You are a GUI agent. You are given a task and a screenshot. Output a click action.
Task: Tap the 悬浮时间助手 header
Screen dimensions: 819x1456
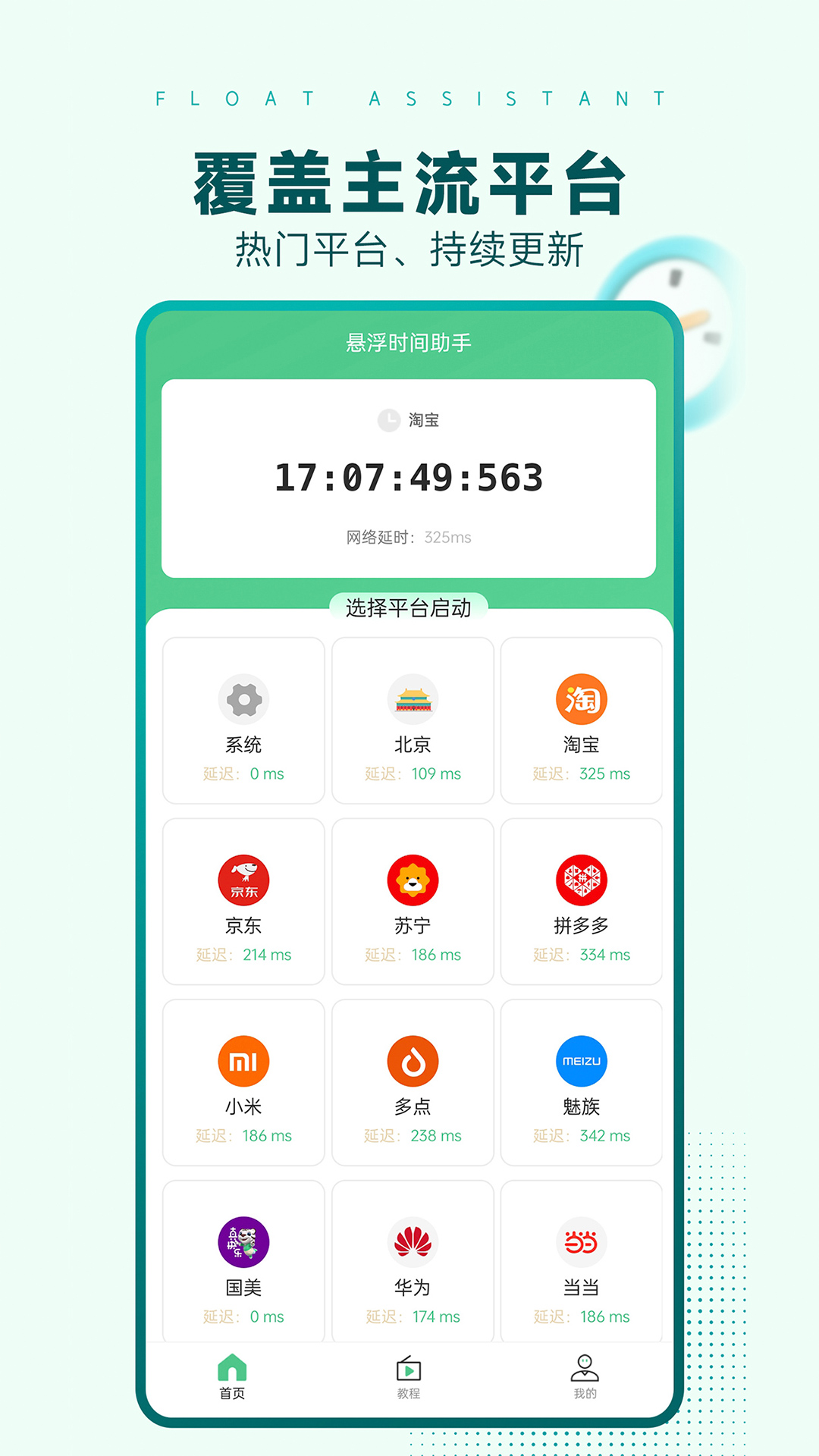click(x=409, y=341)
